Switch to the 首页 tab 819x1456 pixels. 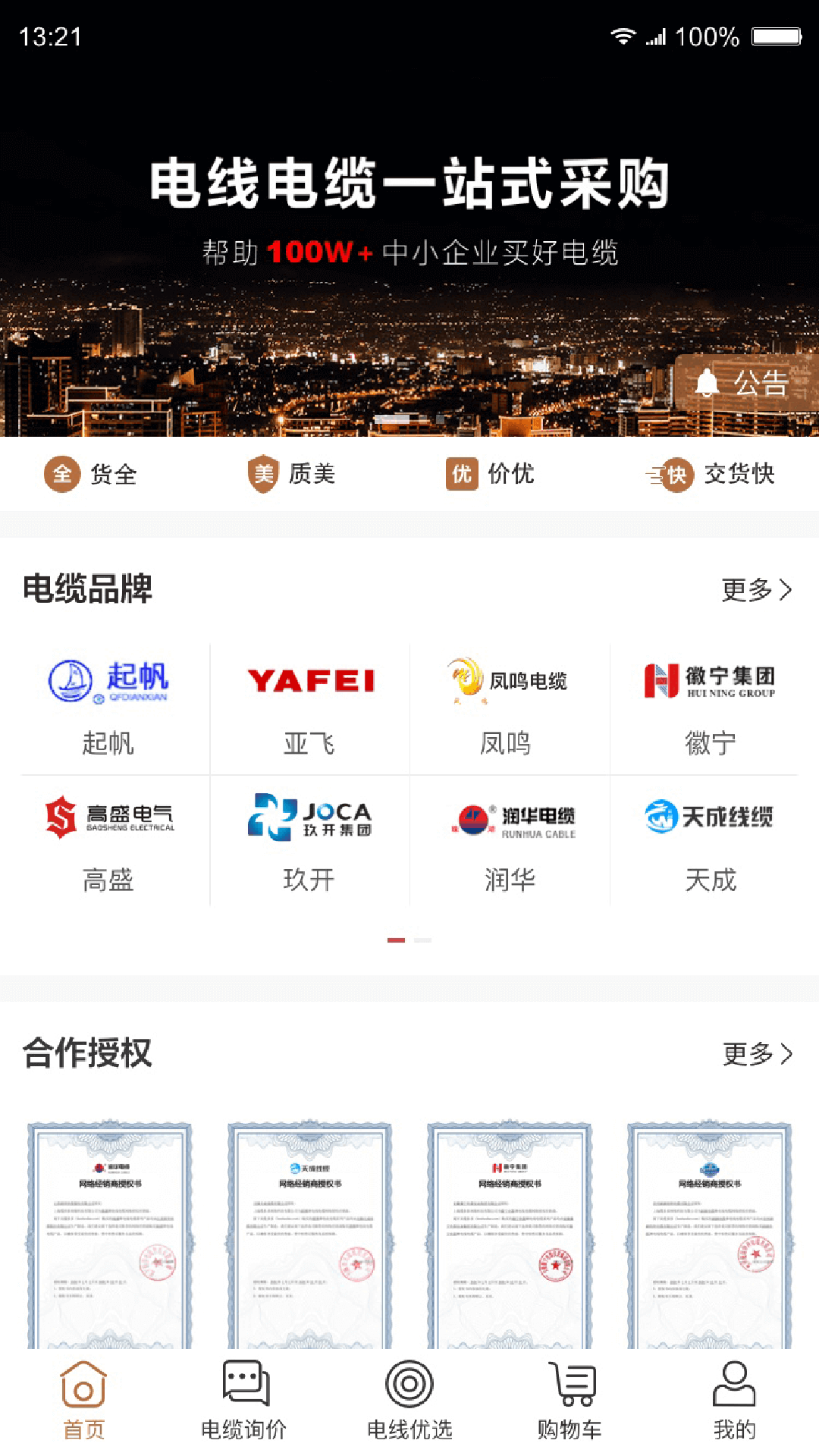(x=83, y=1400)
